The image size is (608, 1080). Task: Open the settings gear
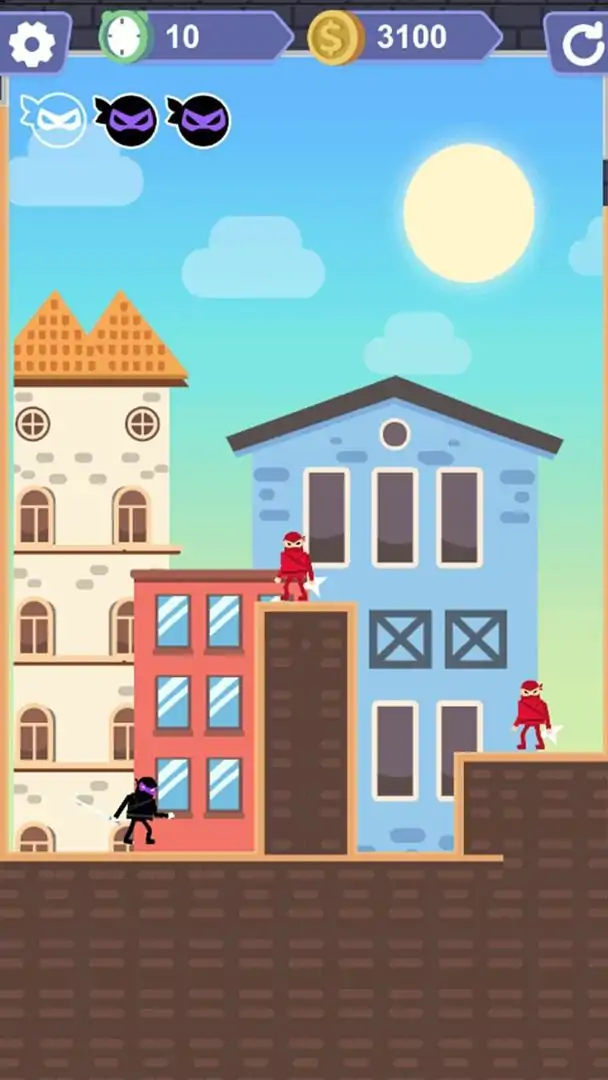click(x=32, y=42)
